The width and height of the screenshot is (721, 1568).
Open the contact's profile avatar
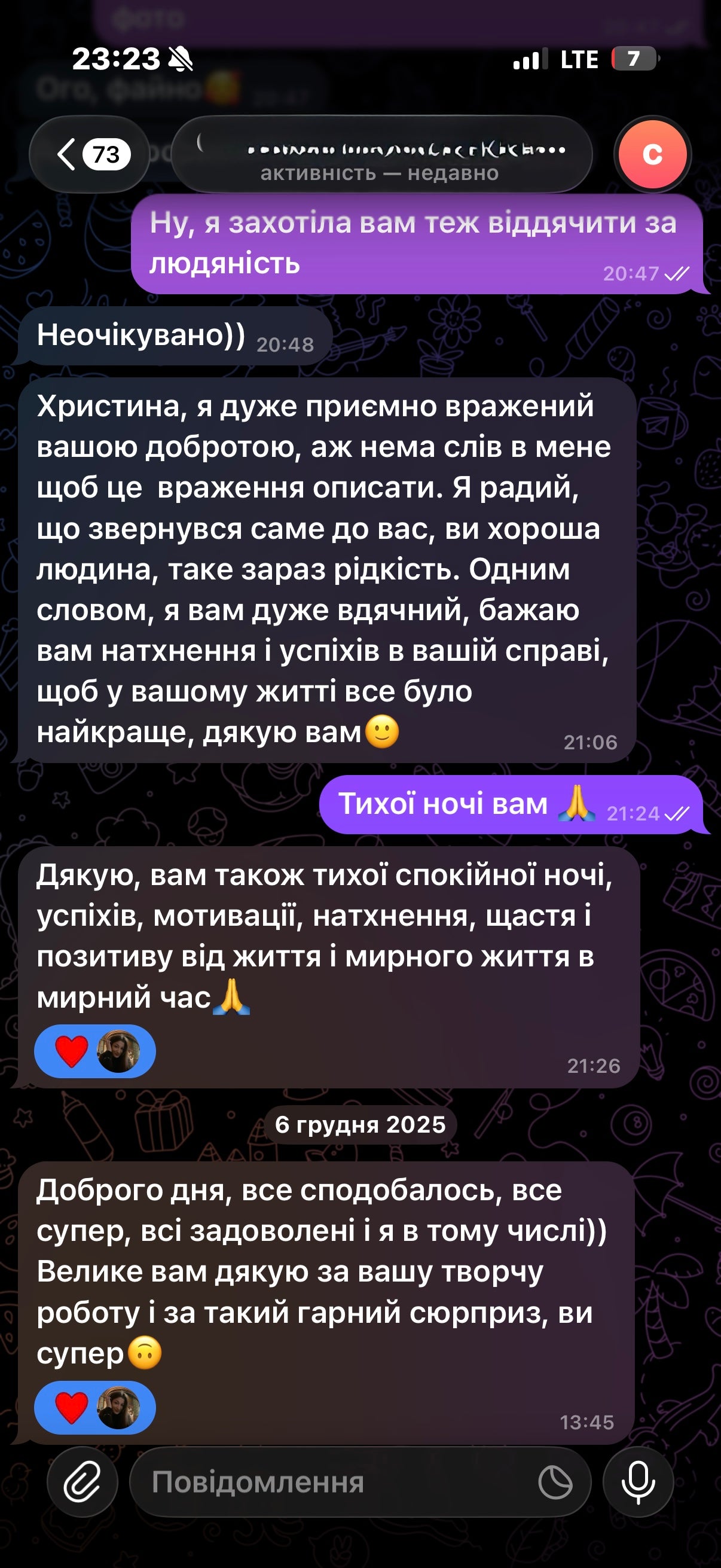point(652,154)
